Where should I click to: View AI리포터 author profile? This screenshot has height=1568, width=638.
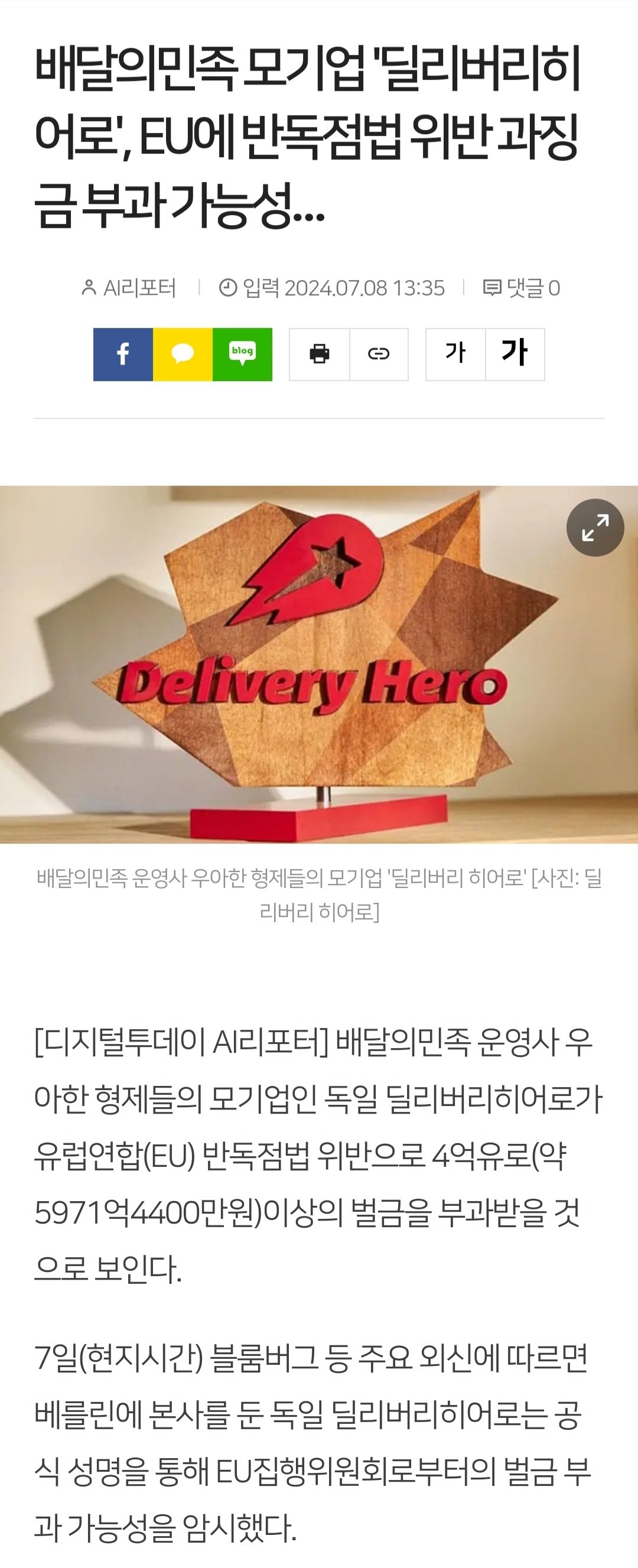pyautogui.click(x=129, y=288)
